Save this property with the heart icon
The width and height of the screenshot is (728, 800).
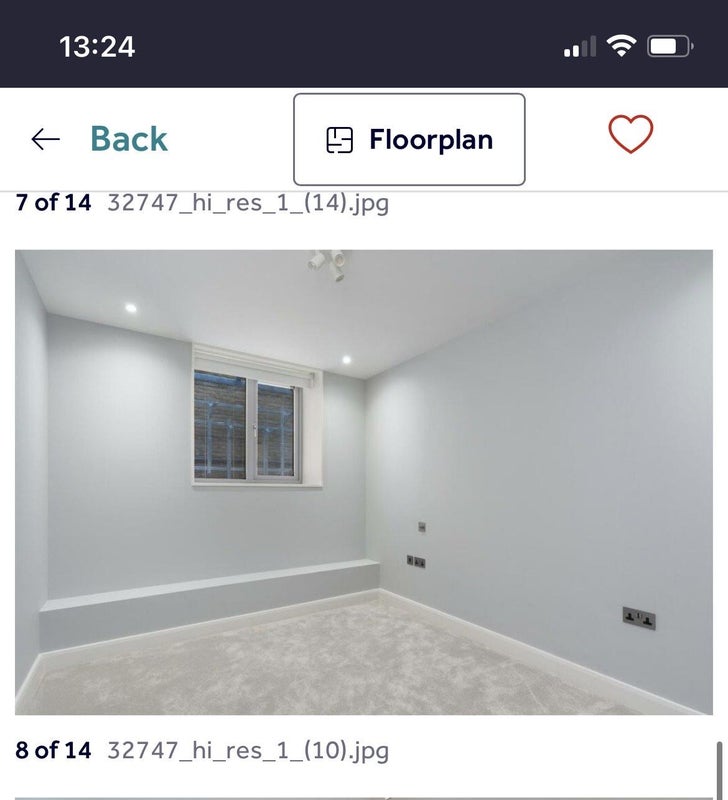pos(630,135)
